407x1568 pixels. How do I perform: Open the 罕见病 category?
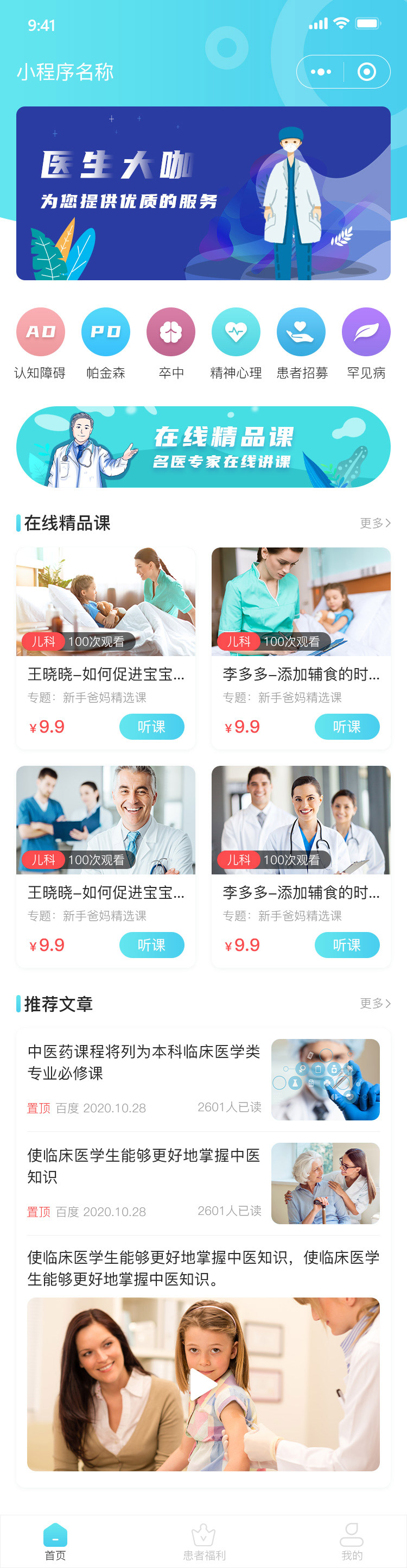366,332
